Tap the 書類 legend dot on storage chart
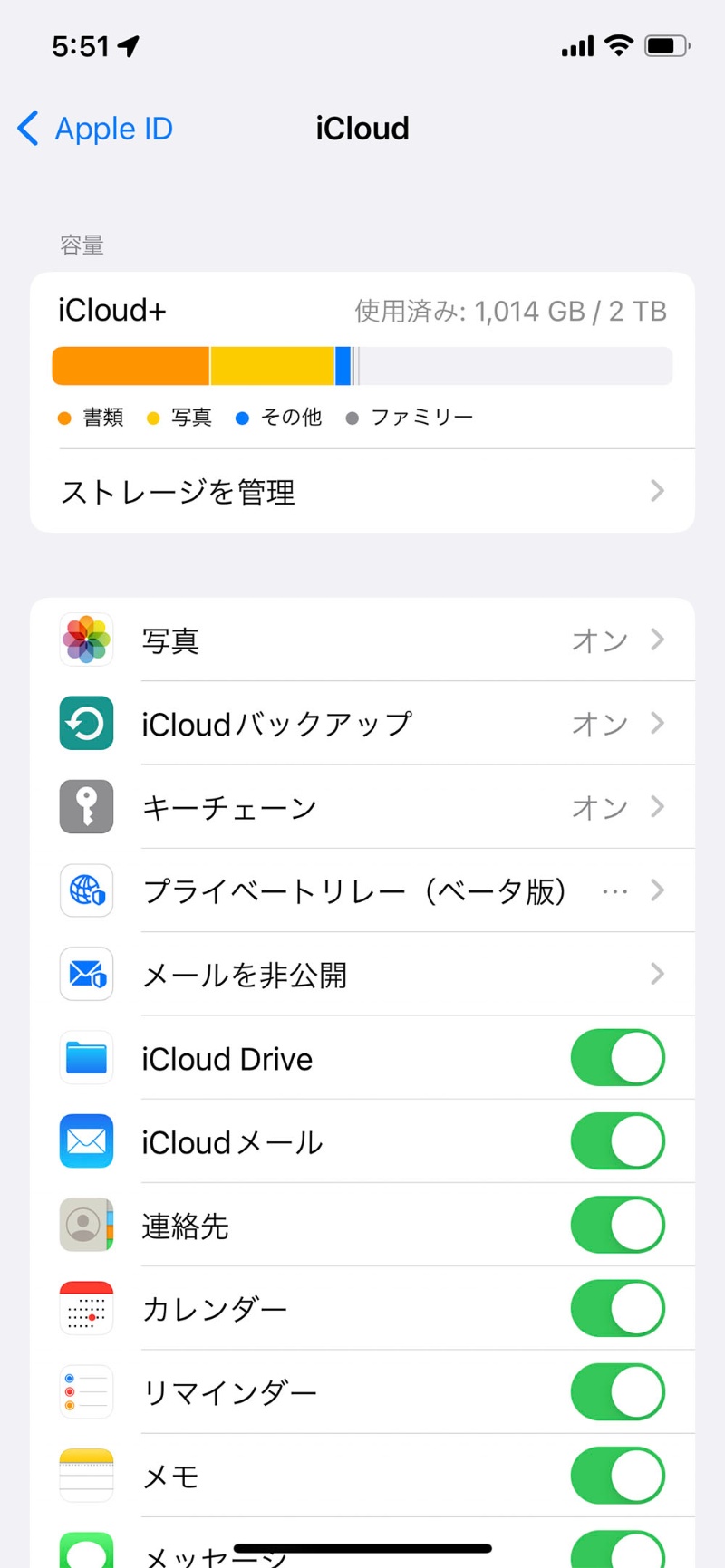Viewport: 725px width, 1568px height. [63, 418]
